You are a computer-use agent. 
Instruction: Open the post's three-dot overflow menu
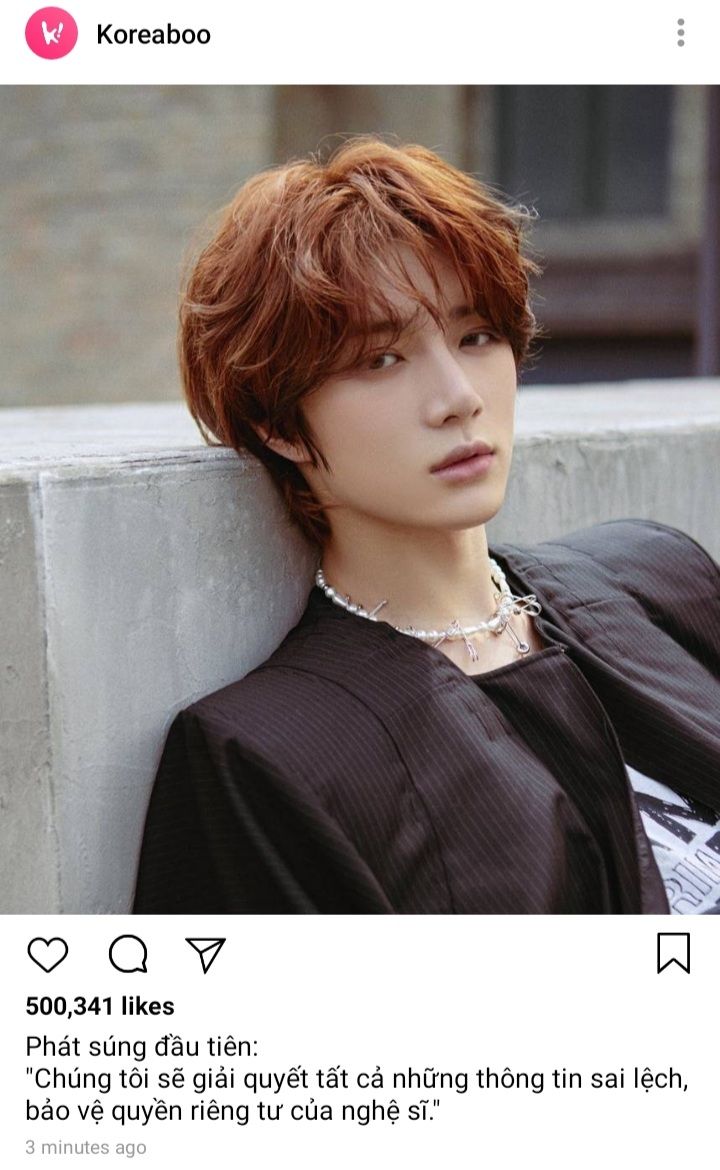coord(681,33)
